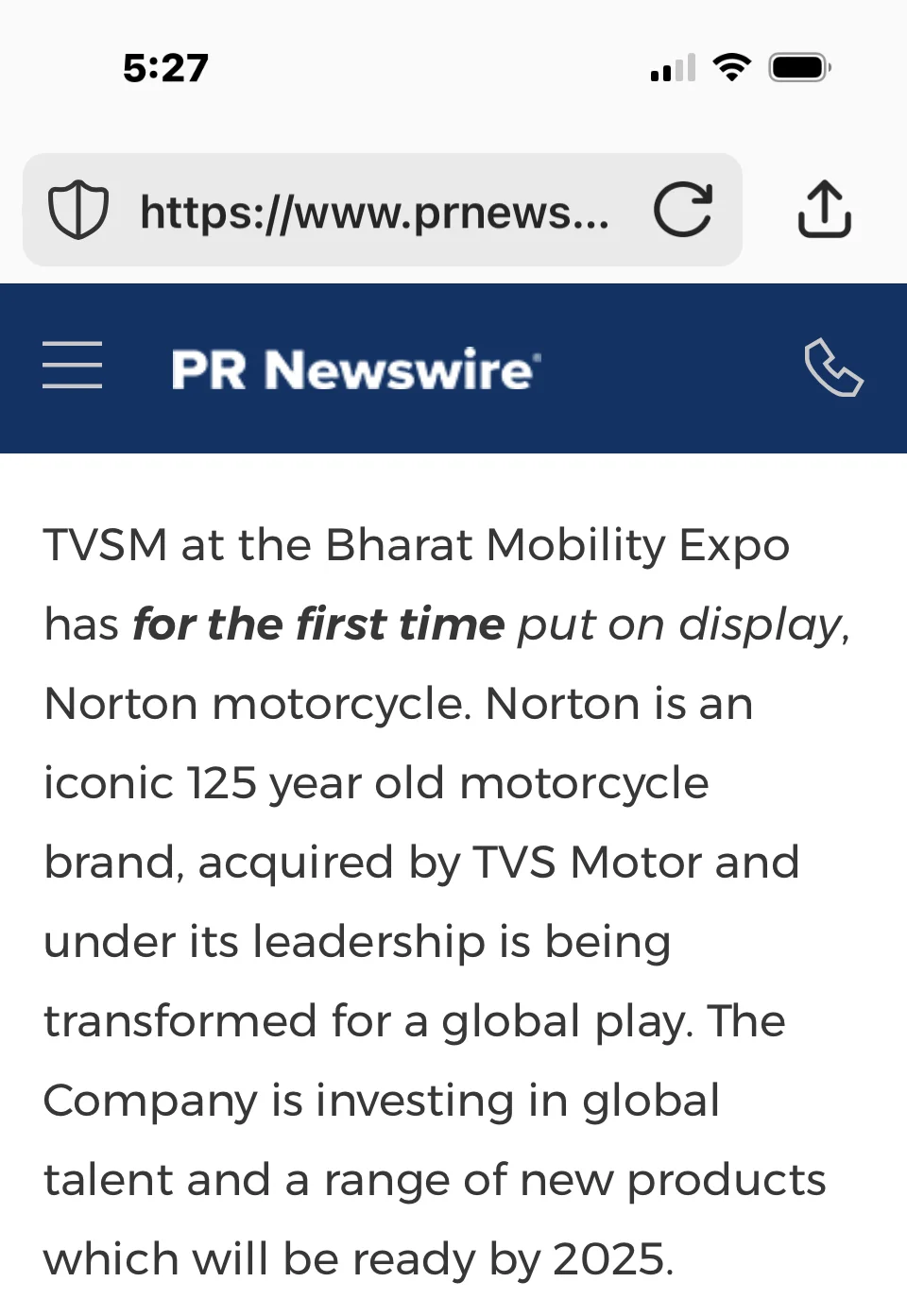Edit the URL in the address bar

point(374,212)
